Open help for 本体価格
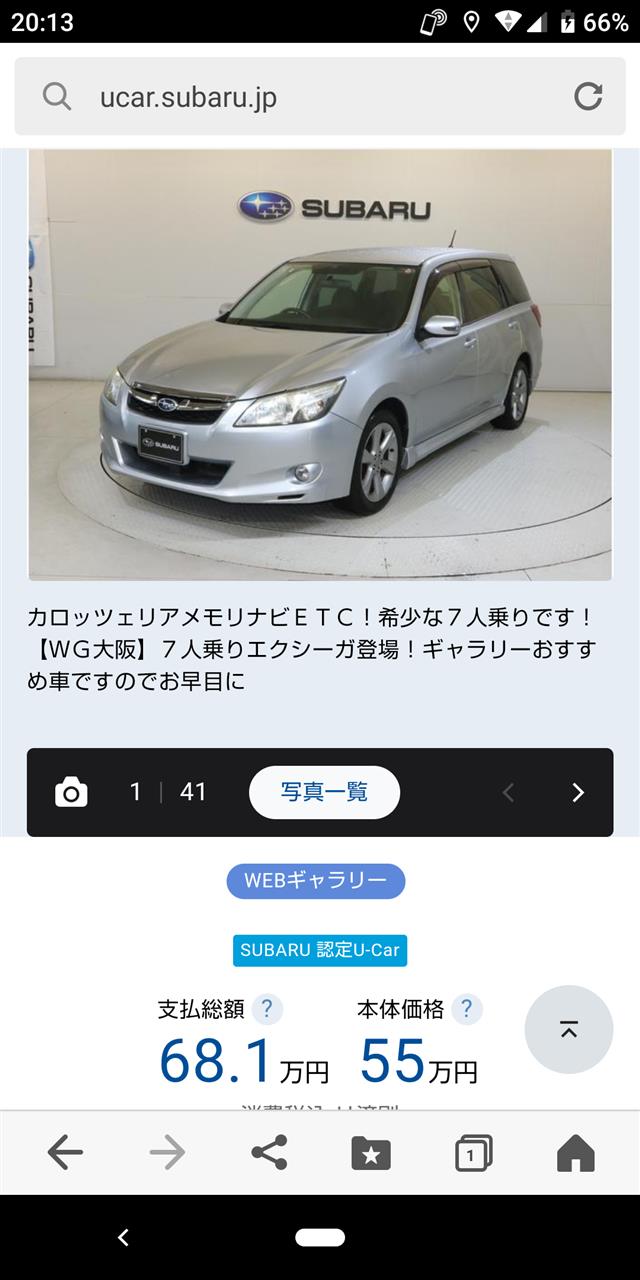 coord(467,1009)
